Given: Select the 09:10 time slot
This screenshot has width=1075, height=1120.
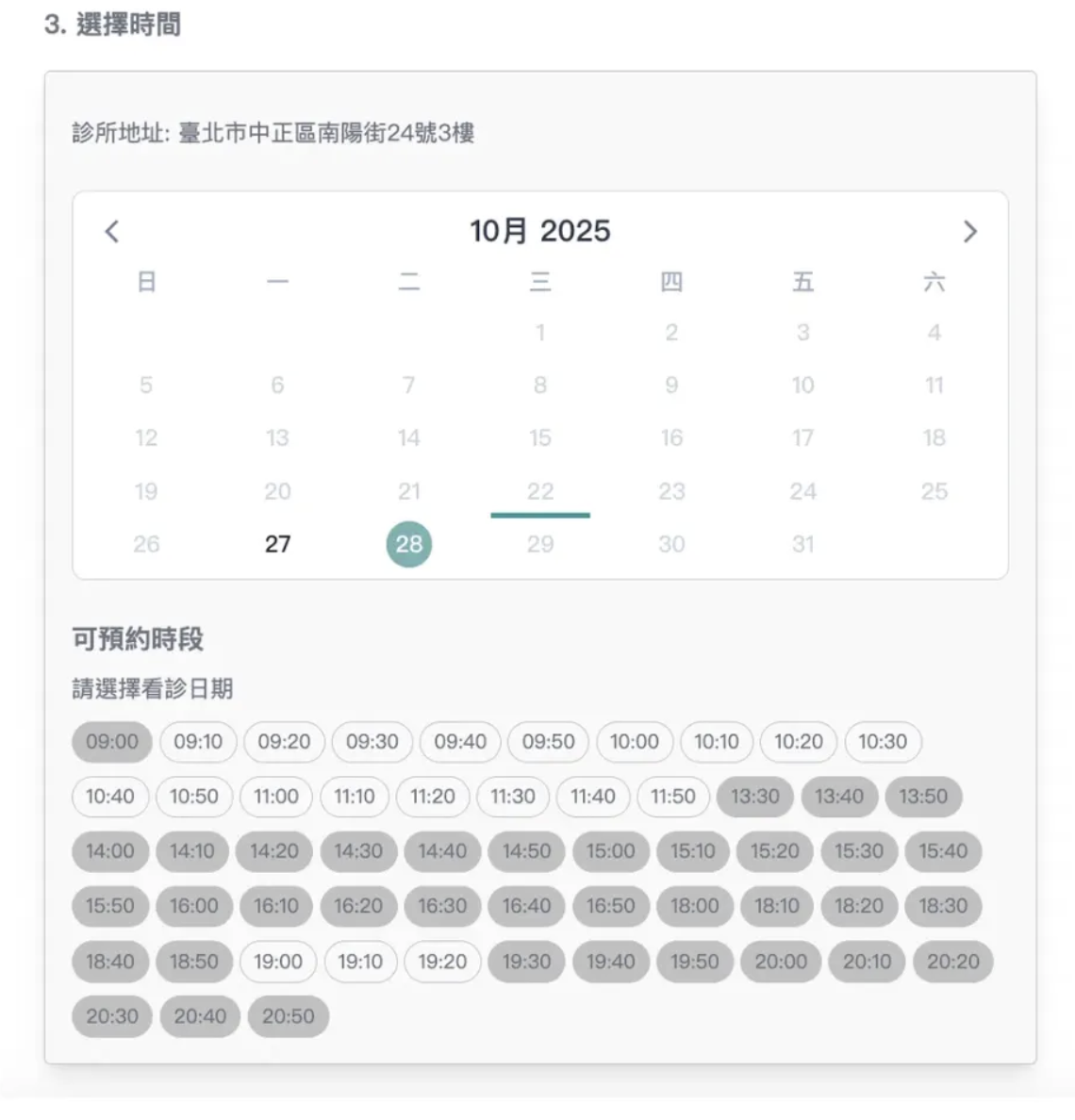Looking at the screenshot, I should click(x=199, y=742).
